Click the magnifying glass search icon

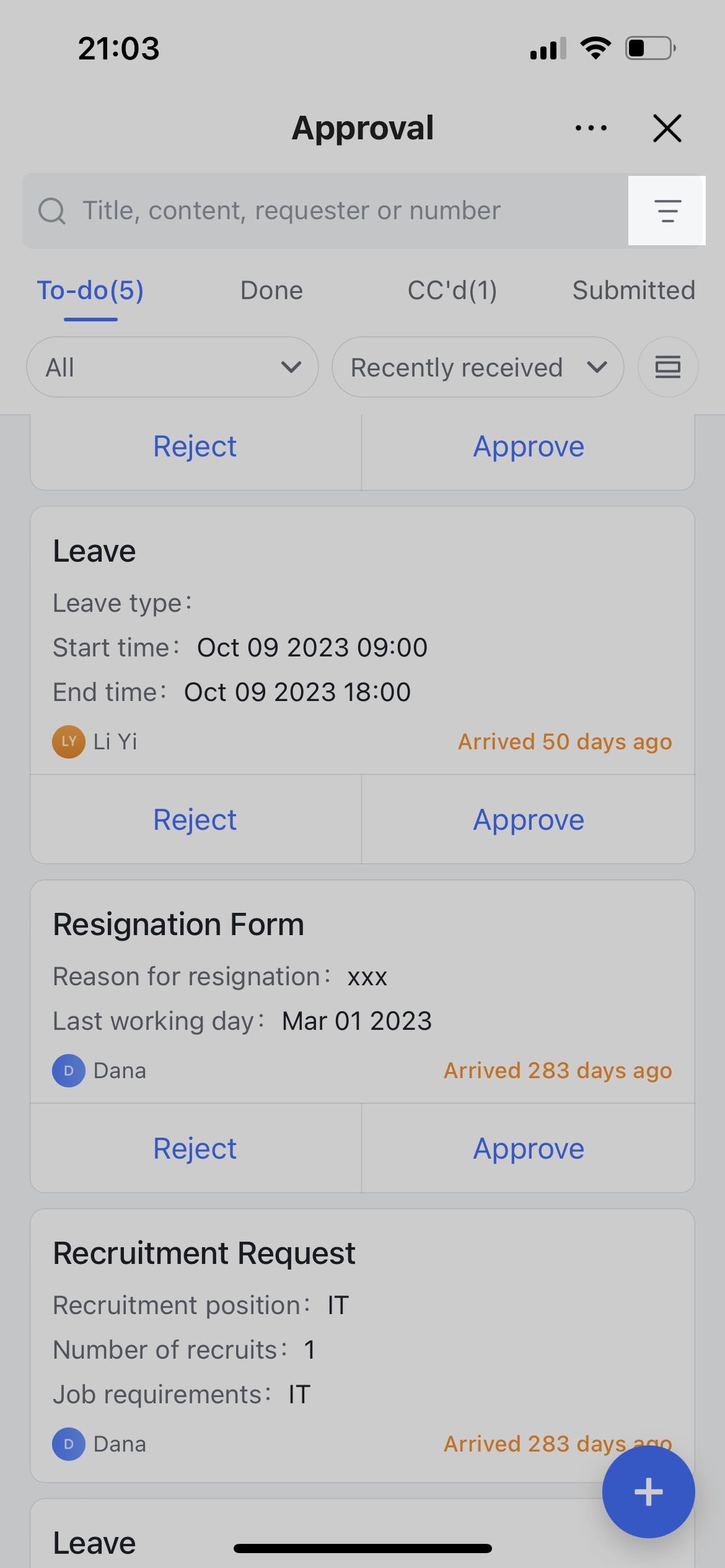(x=53, y=211)
